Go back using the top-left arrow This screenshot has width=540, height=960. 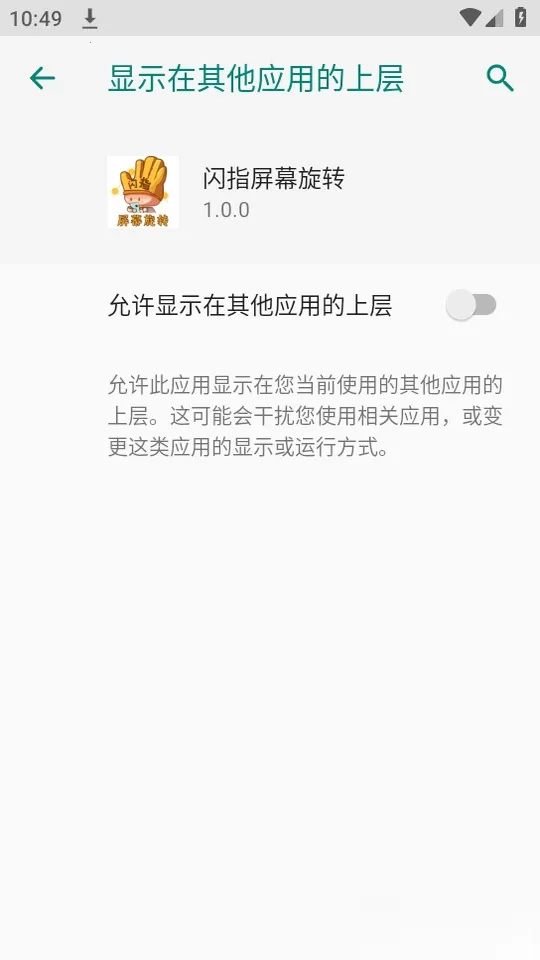coord(42,78)
